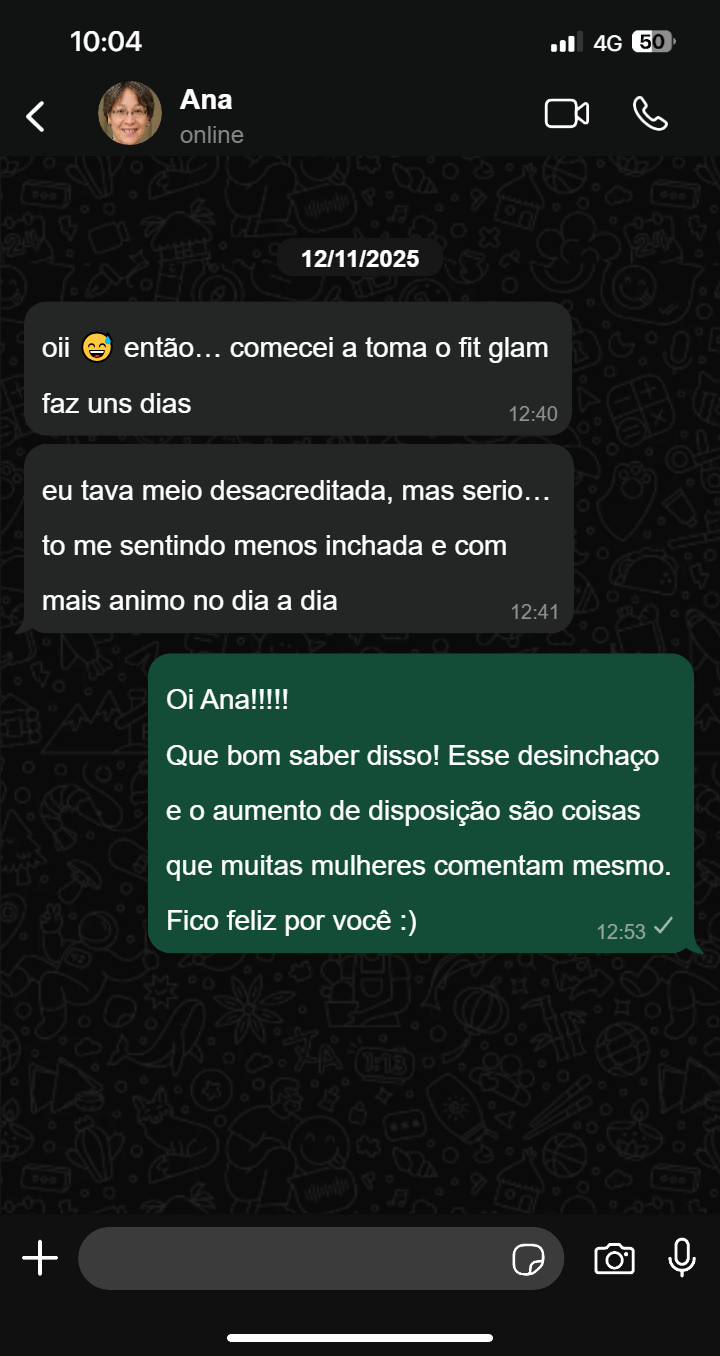This screenshot has width=720, height=1356.
Task: Start a video call with Ana
Action: point(566,114)
